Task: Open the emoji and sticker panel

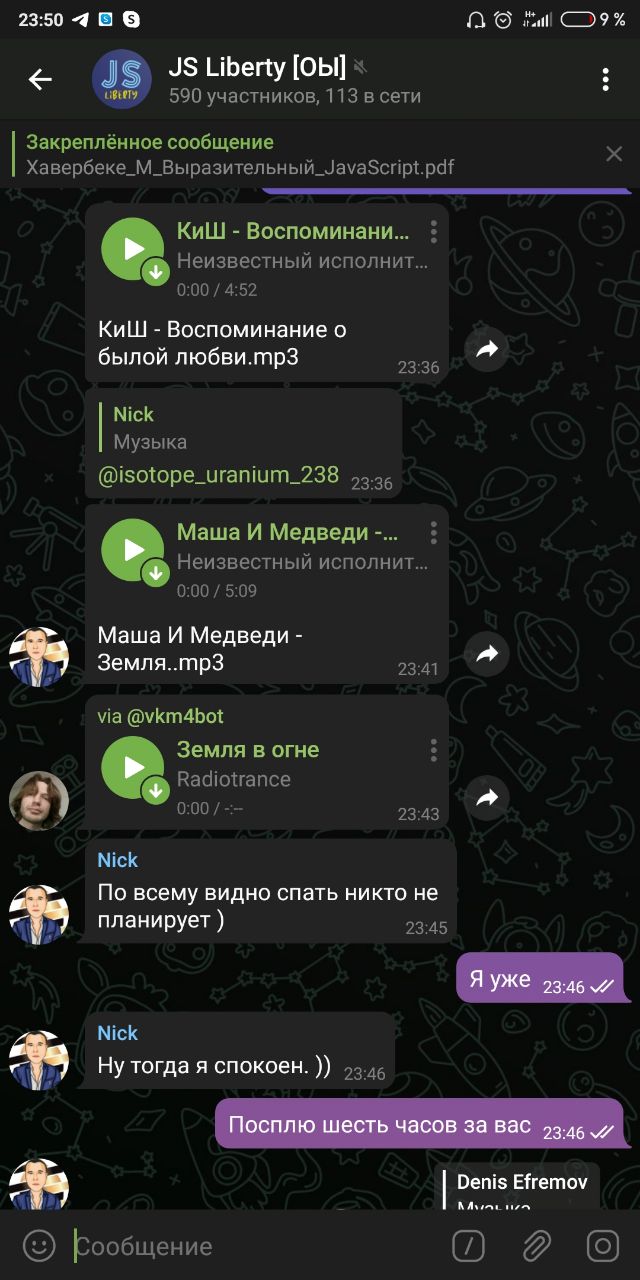Action: pos(39,1245)
